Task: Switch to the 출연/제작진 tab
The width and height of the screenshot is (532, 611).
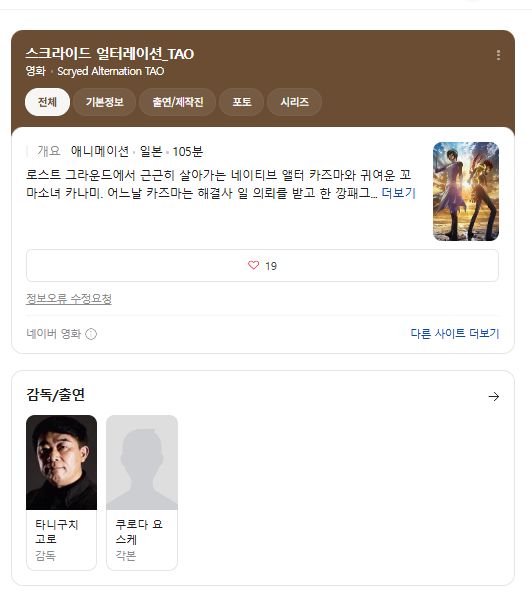Action: [x=177, y=102]
